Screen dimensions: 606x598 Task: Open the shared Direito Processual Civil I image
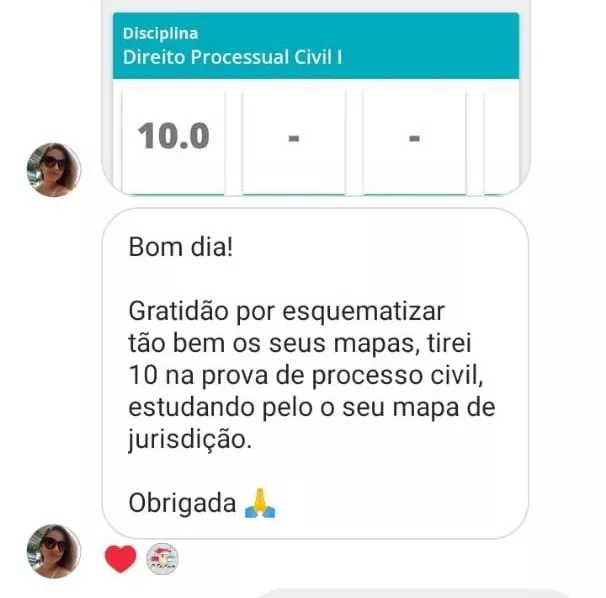[316, 97]
